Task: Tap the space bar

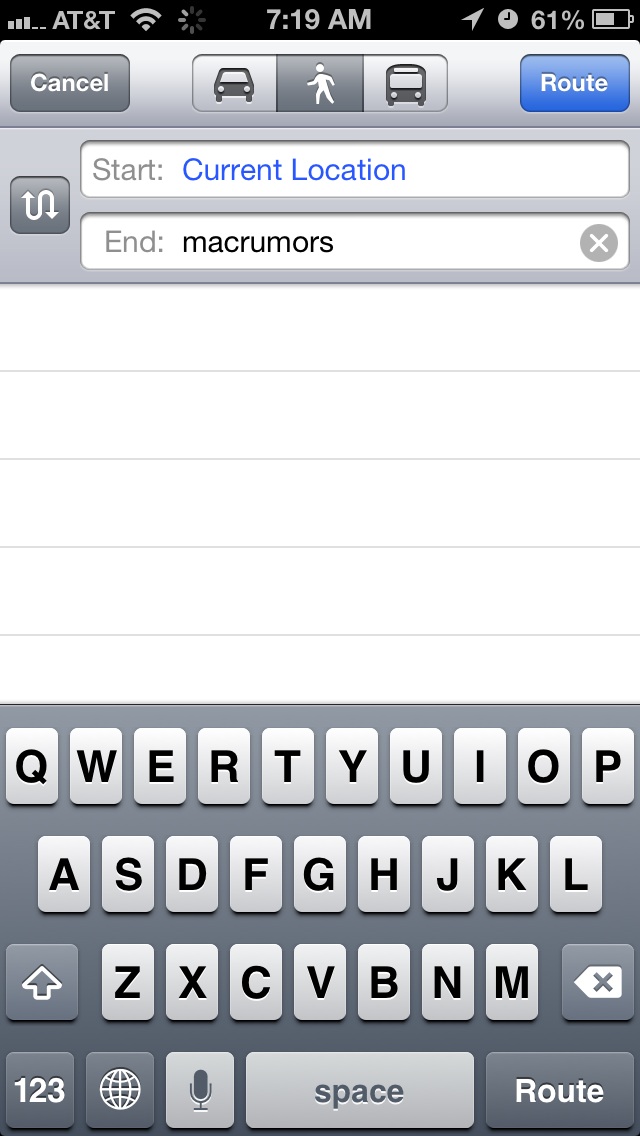Action: (360, 1089)
